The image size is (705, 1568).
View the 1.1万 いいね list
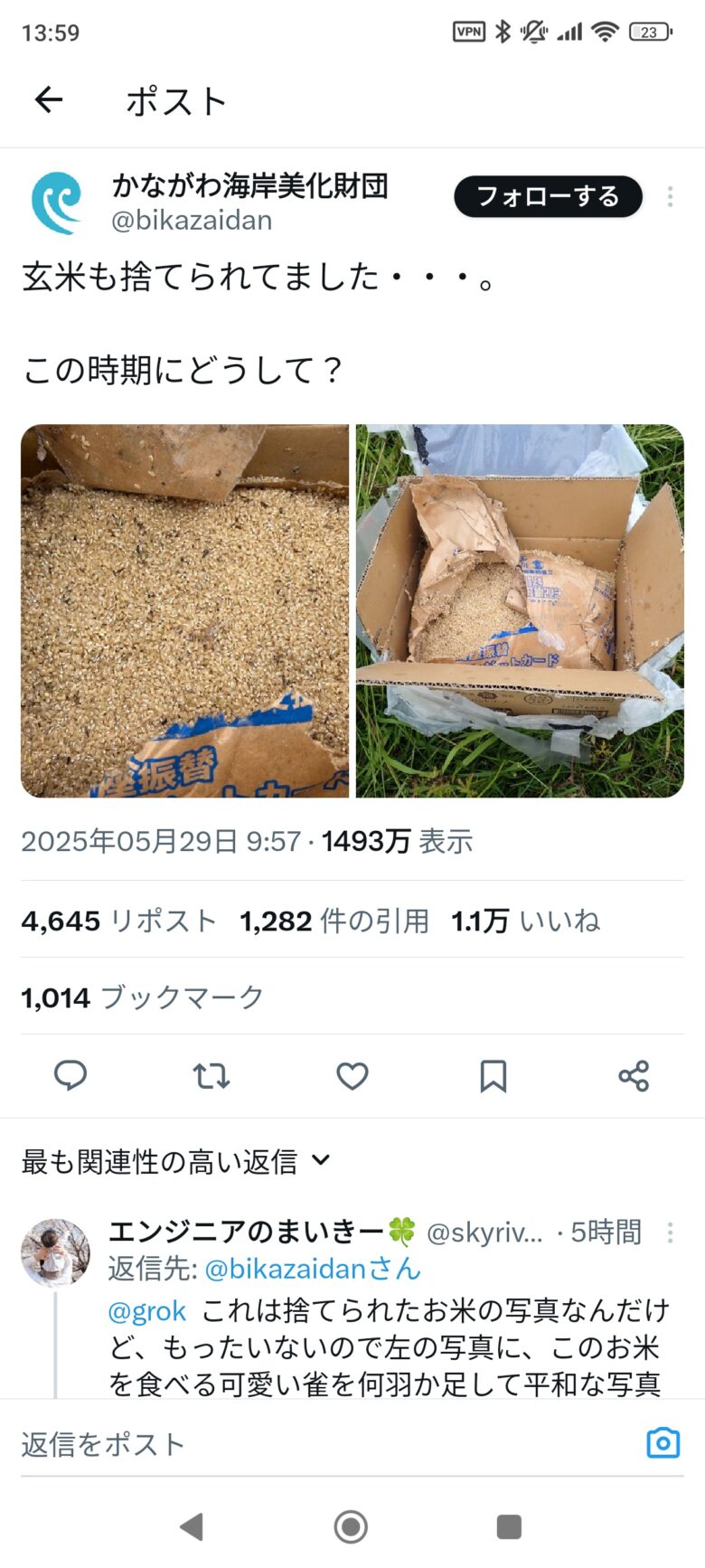pos(525,921)
